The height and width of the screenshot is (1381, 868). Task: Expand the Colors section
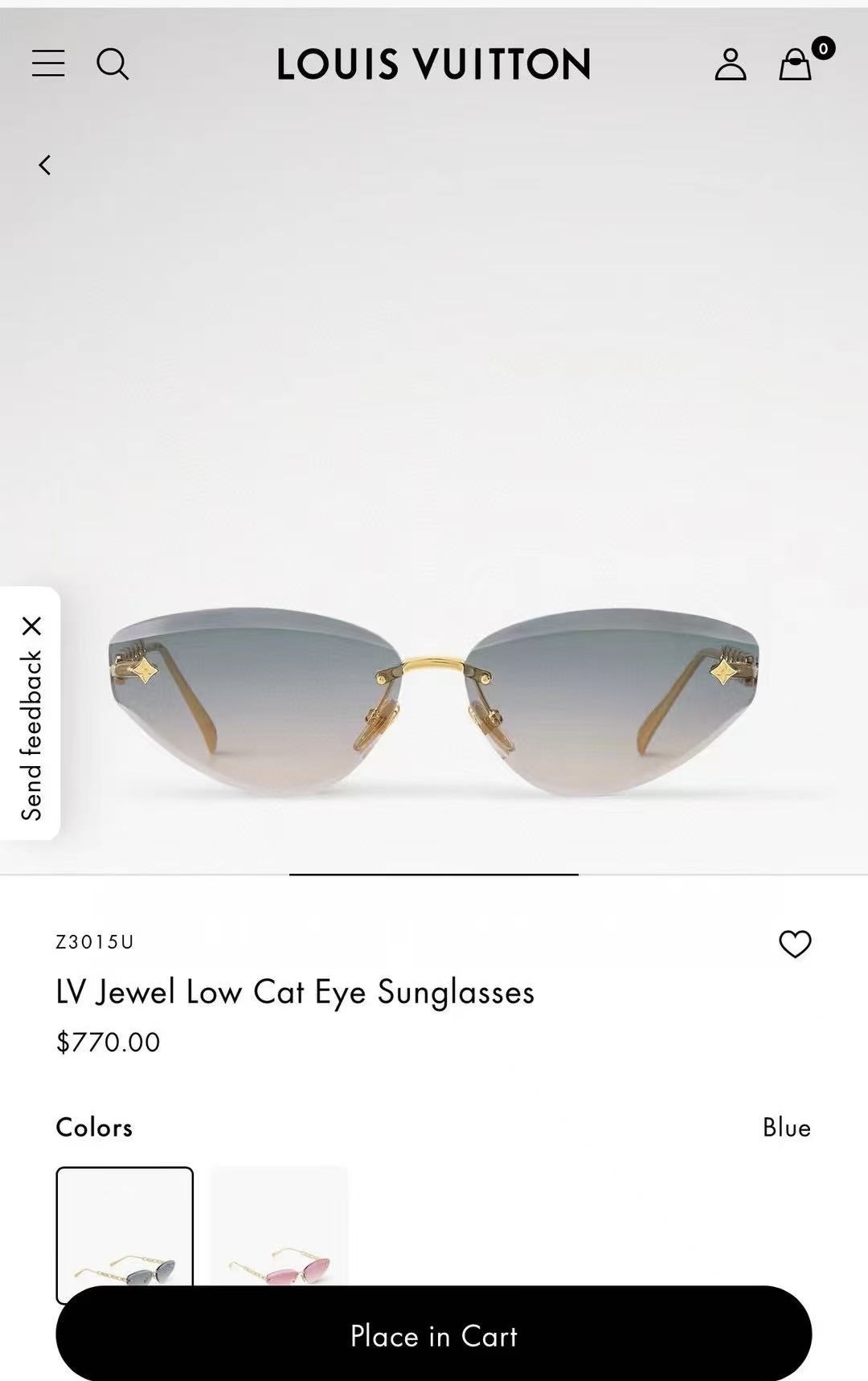(94, 1128)
